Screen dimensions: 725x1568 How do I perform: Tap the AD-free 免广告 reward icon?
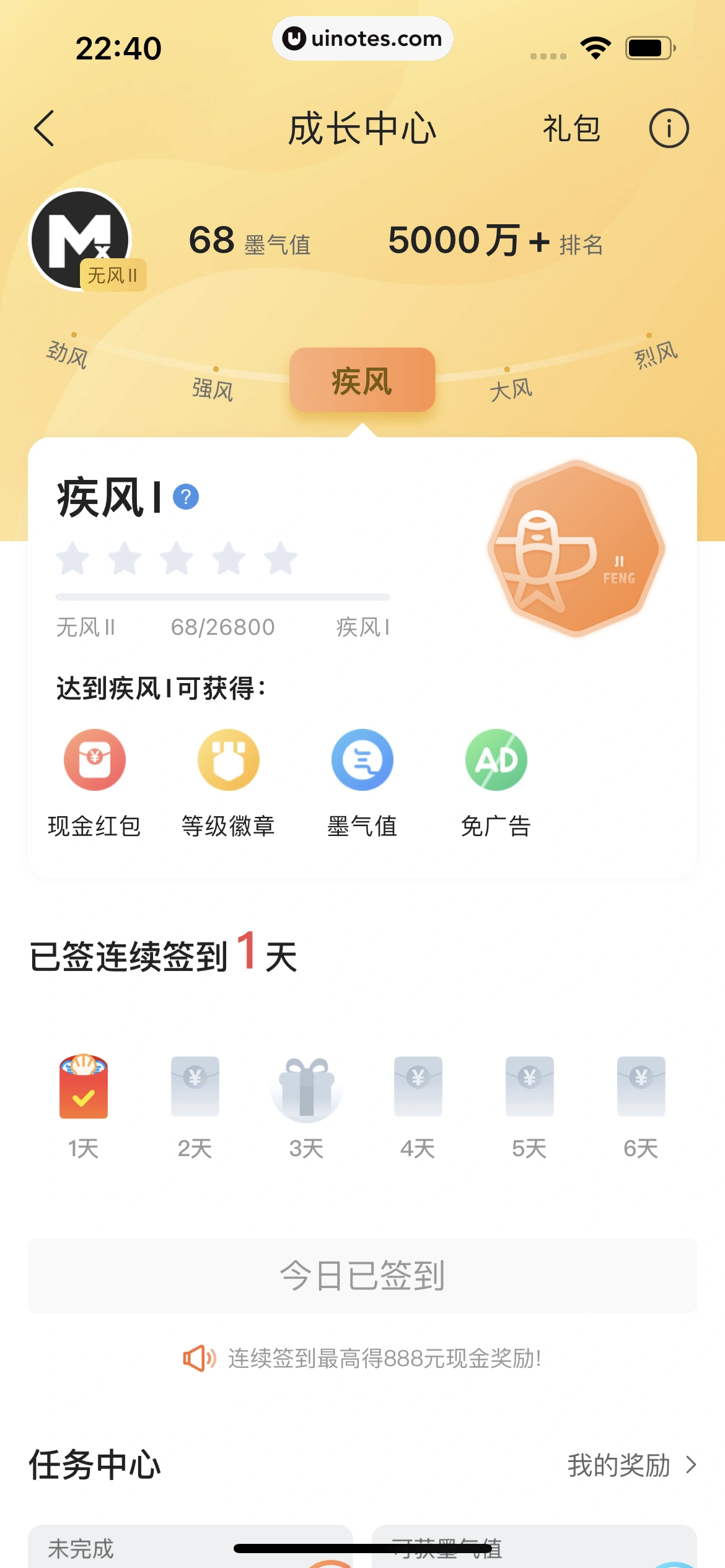click(x=496, y=760)
